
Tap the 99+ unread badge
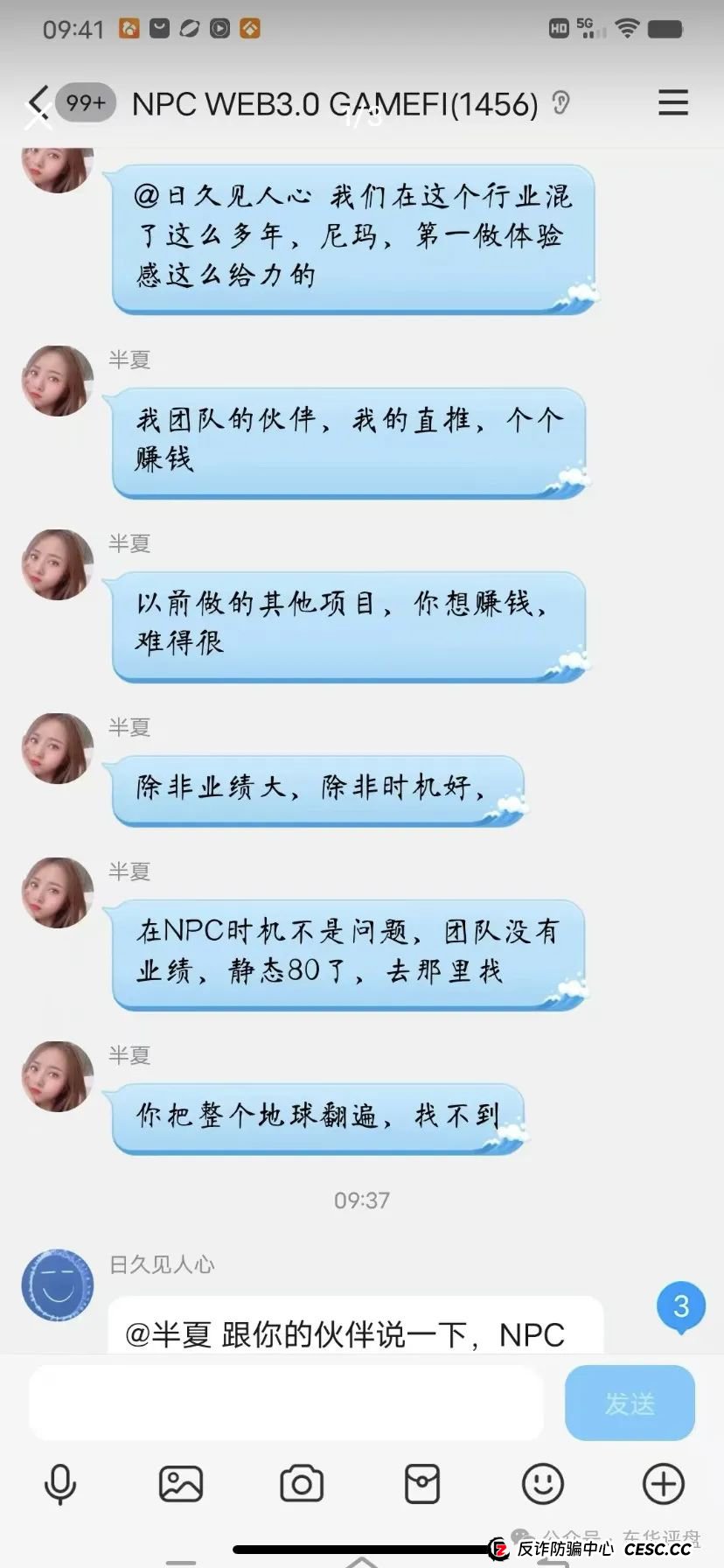pyautogui.click(x=84, y=102)
